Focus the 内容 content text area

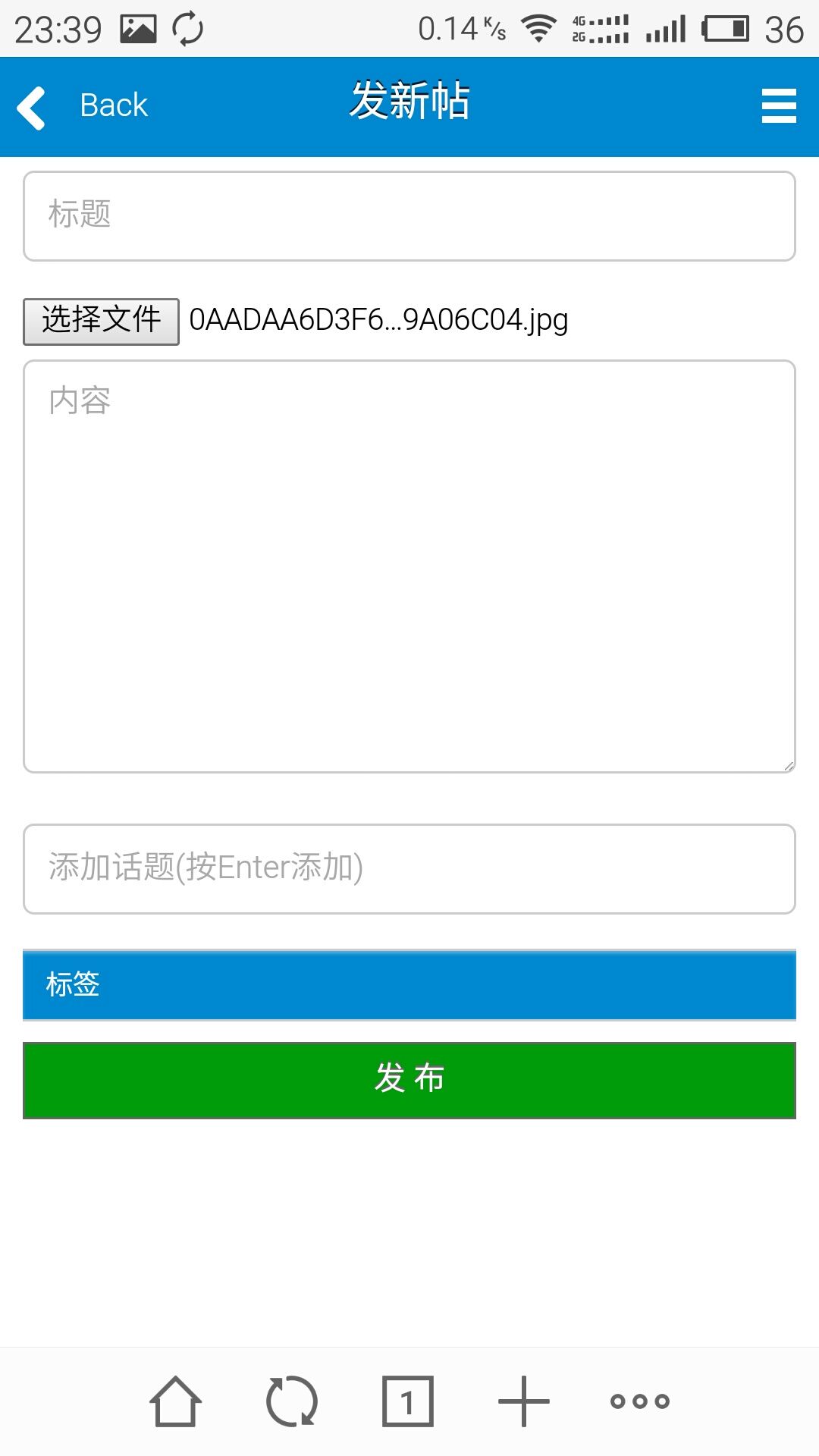click(x=409, y=566)
